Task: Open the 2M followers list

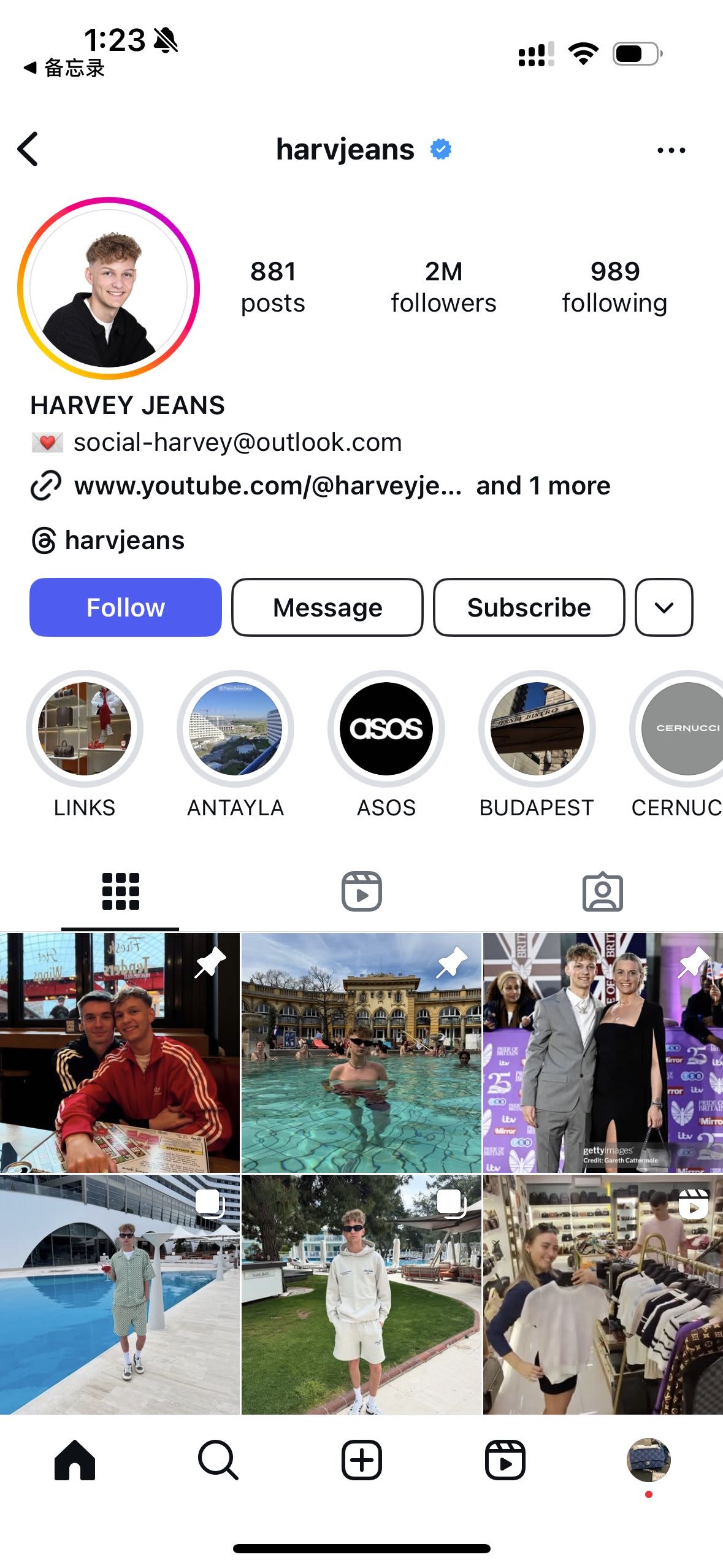Action: 443,287
